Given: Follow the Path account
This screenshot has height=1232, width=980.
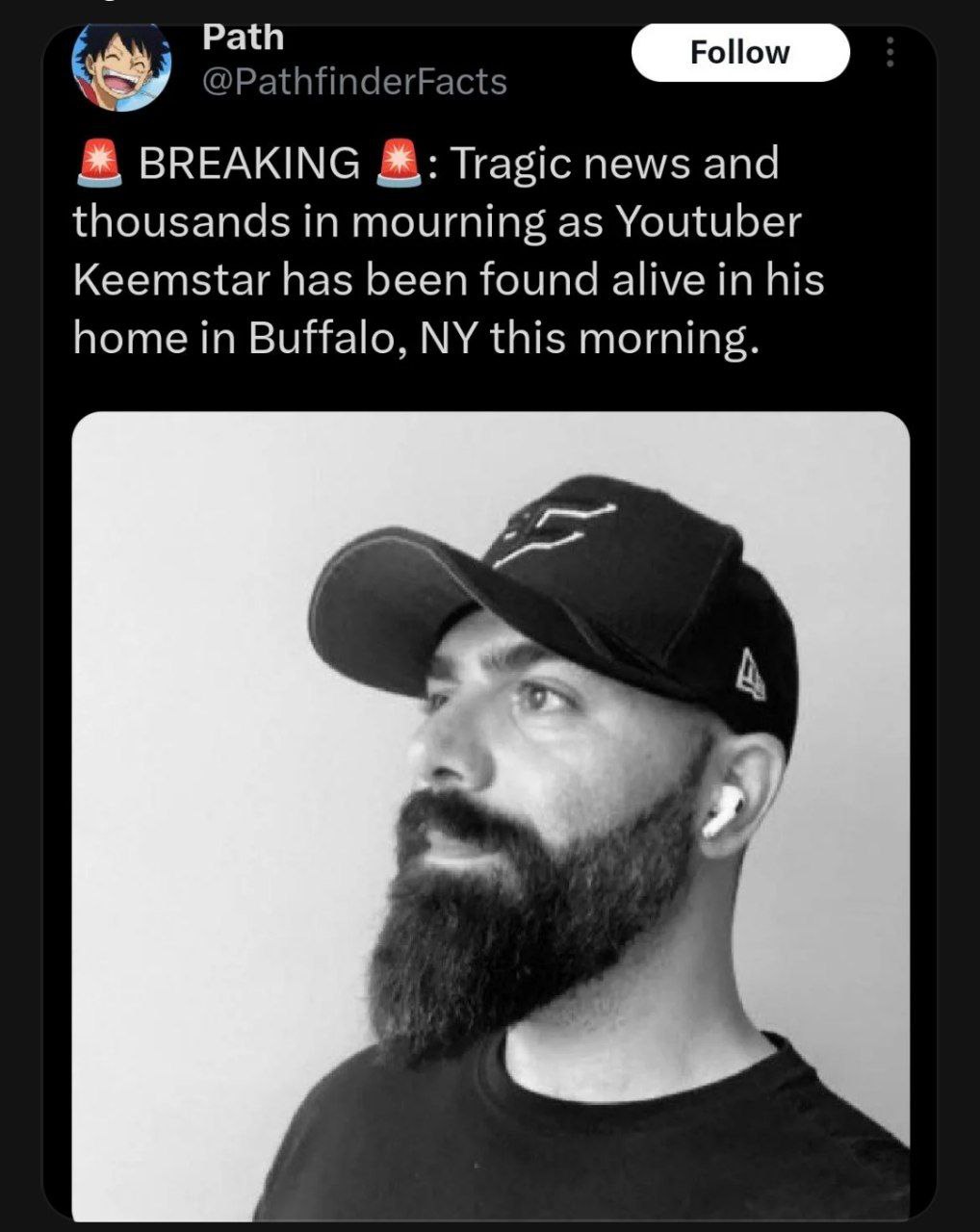Looking at the screenshot, I should pyautogui.click(x=739, y=52).
